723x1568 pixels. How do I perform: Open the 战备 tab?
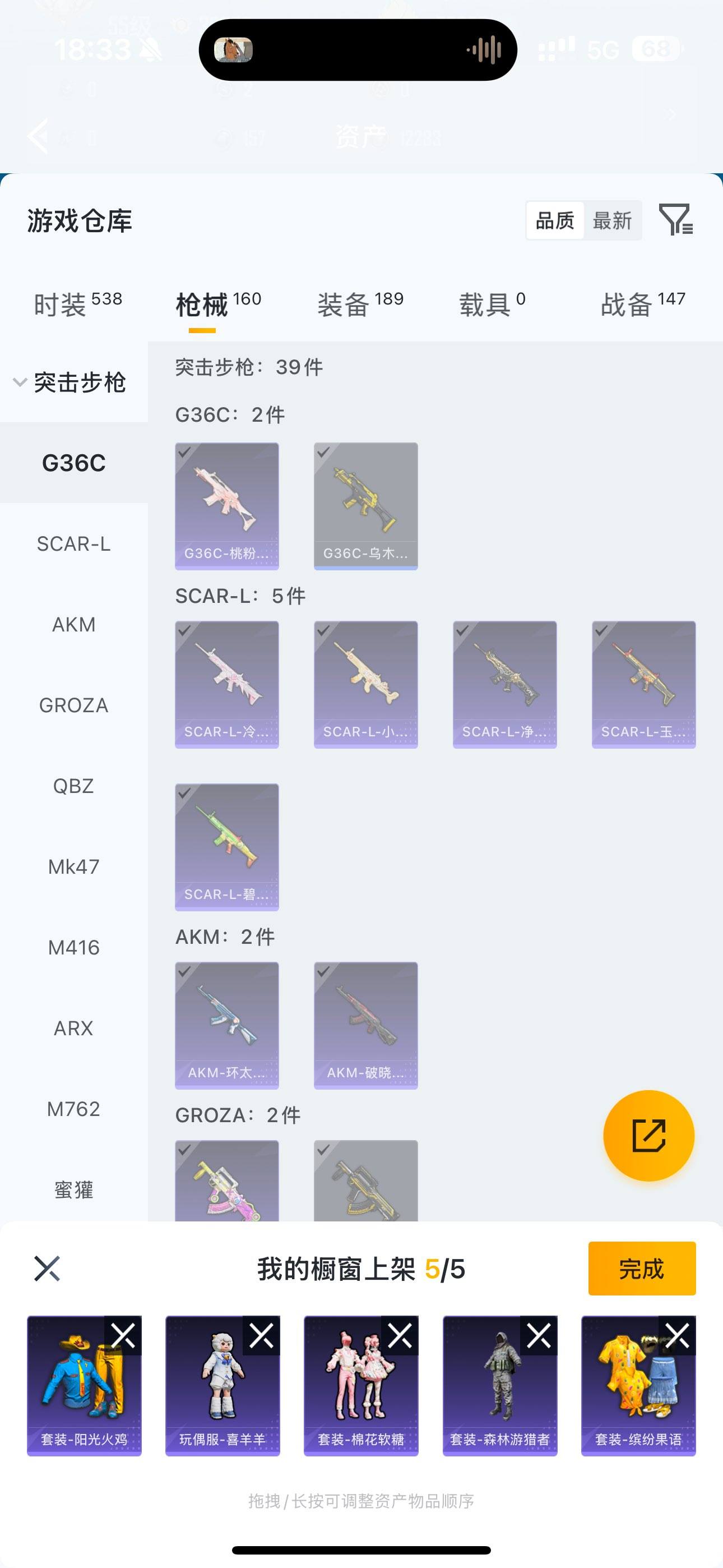click(x=643, y=303)
